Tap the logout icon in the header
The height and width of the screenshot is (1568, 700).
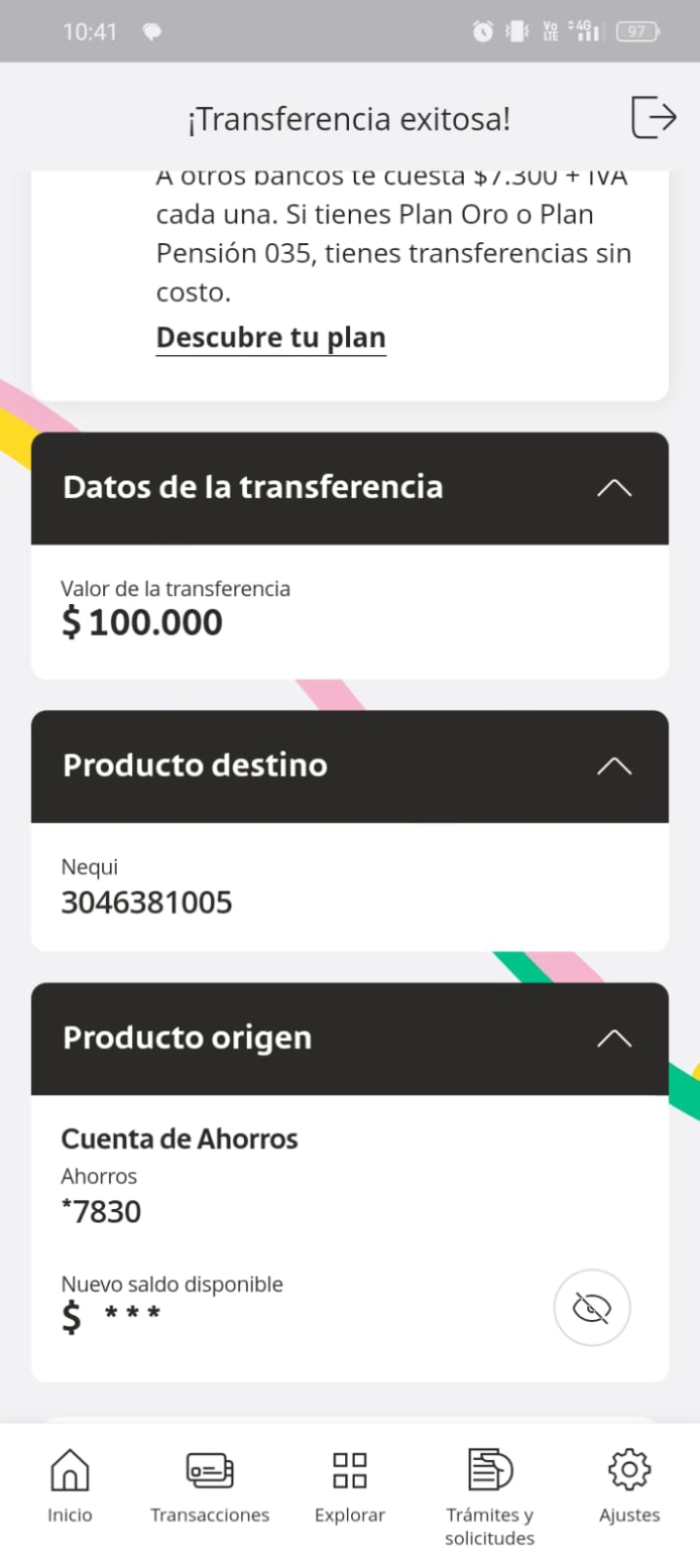click(x=653, y=118)
